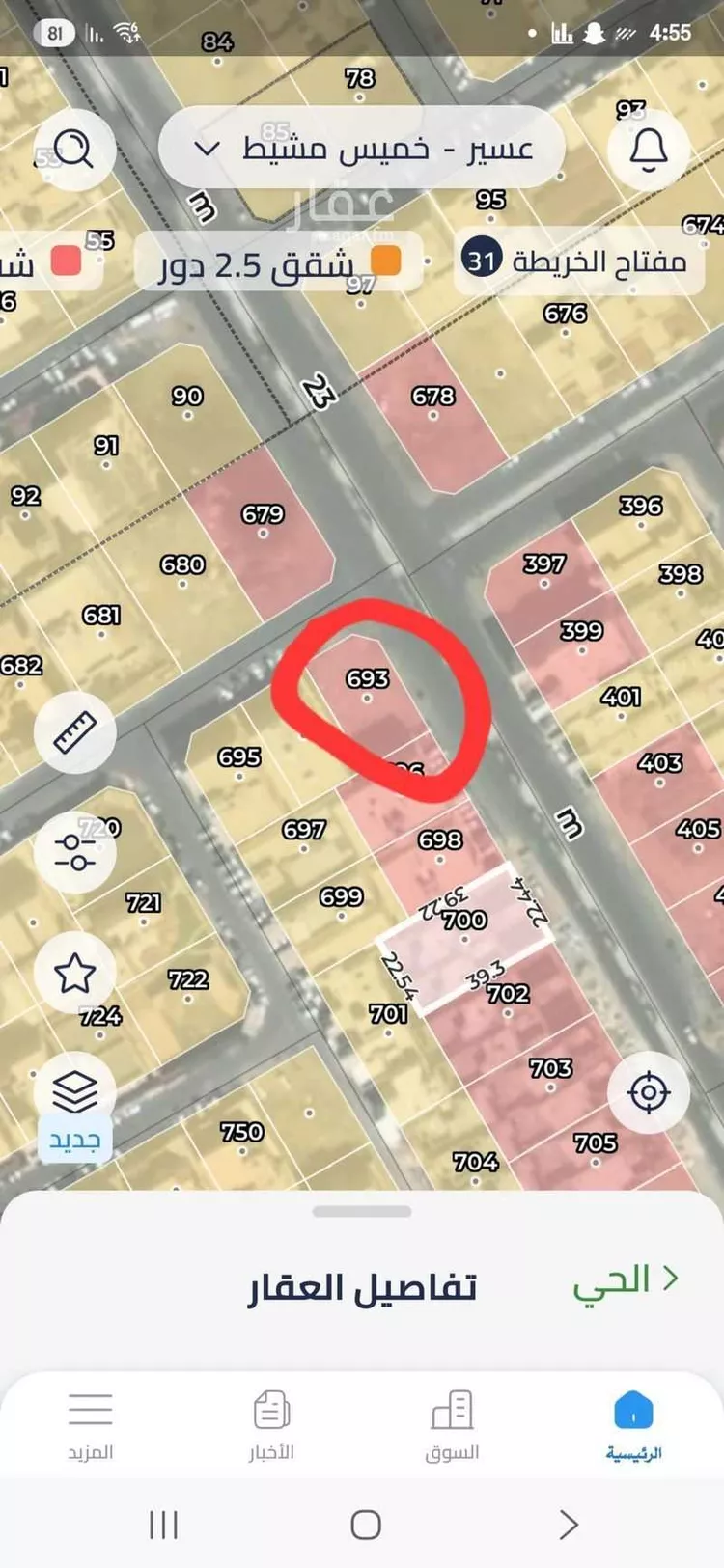Go to the system home screen
Image resolution: width=724 pixels, height=1568 pixels.
point(366,1526)
